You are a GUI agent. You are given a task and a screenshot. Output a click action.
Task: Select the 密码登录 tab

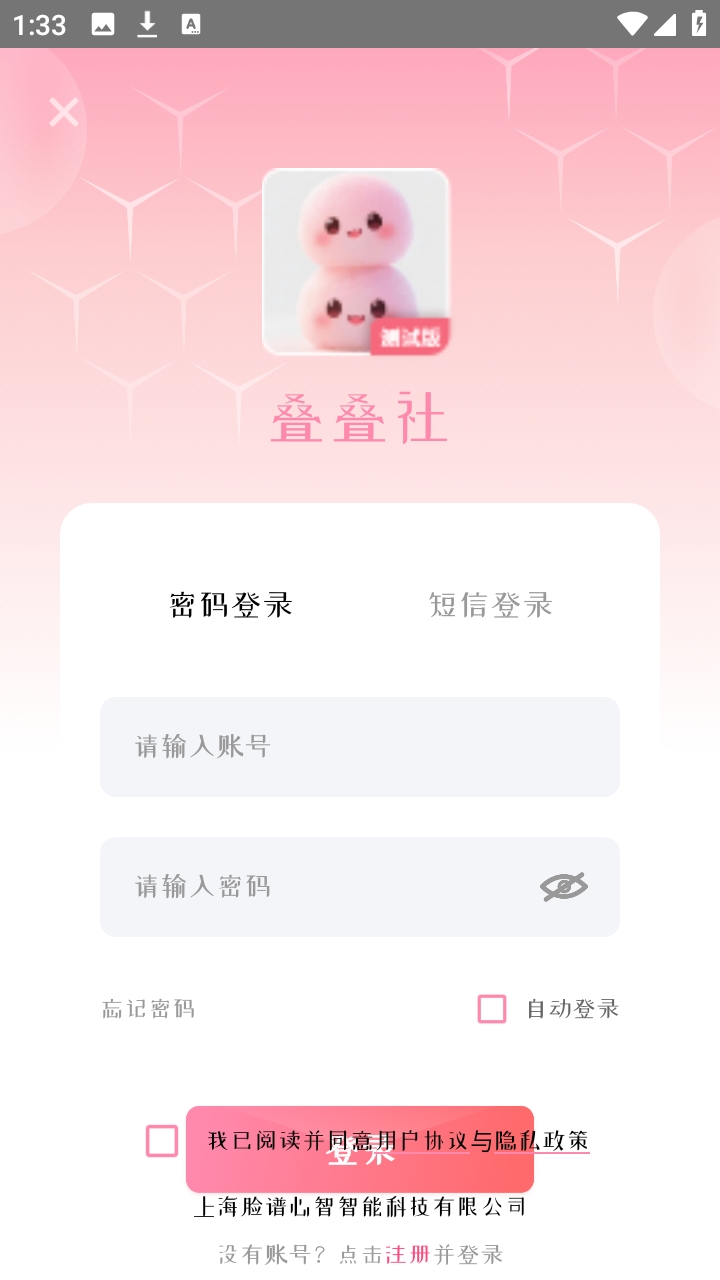click(231, 605)
